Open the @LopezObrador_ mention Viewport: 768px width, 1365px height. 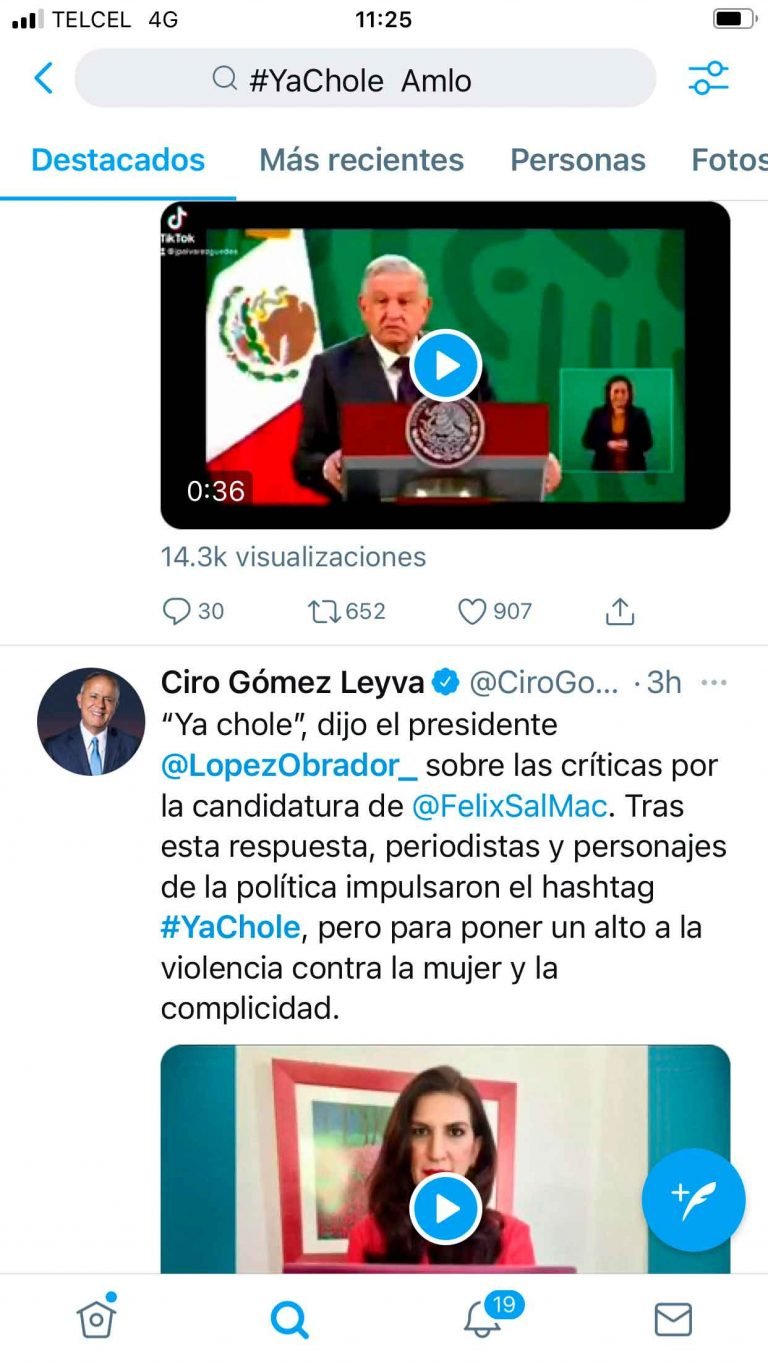[290, 765]
